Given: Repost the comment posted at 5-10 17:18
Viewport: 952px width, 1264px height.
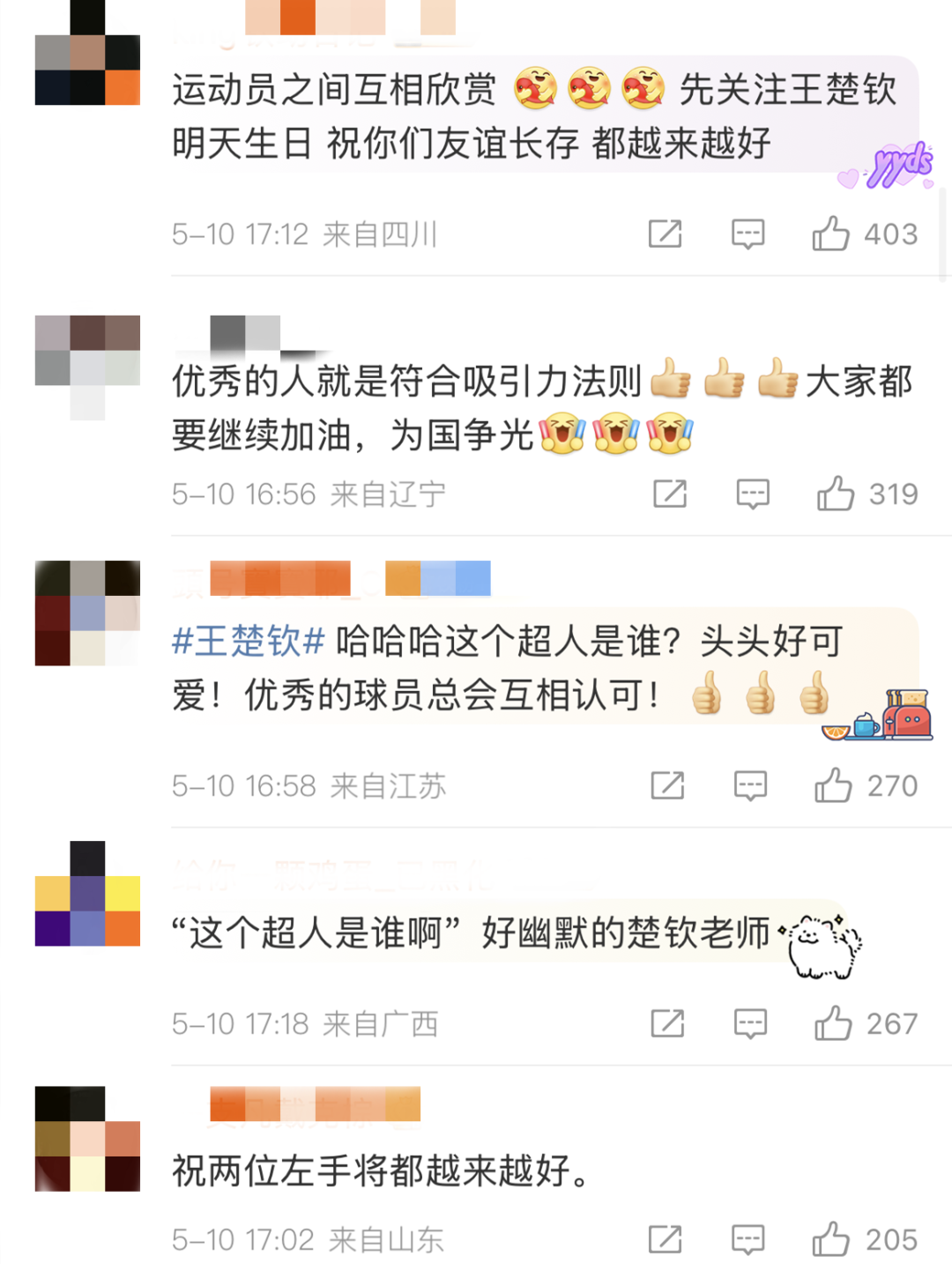Looking at the screenshot, I should pyautogui.click(x=667, y=1023).
